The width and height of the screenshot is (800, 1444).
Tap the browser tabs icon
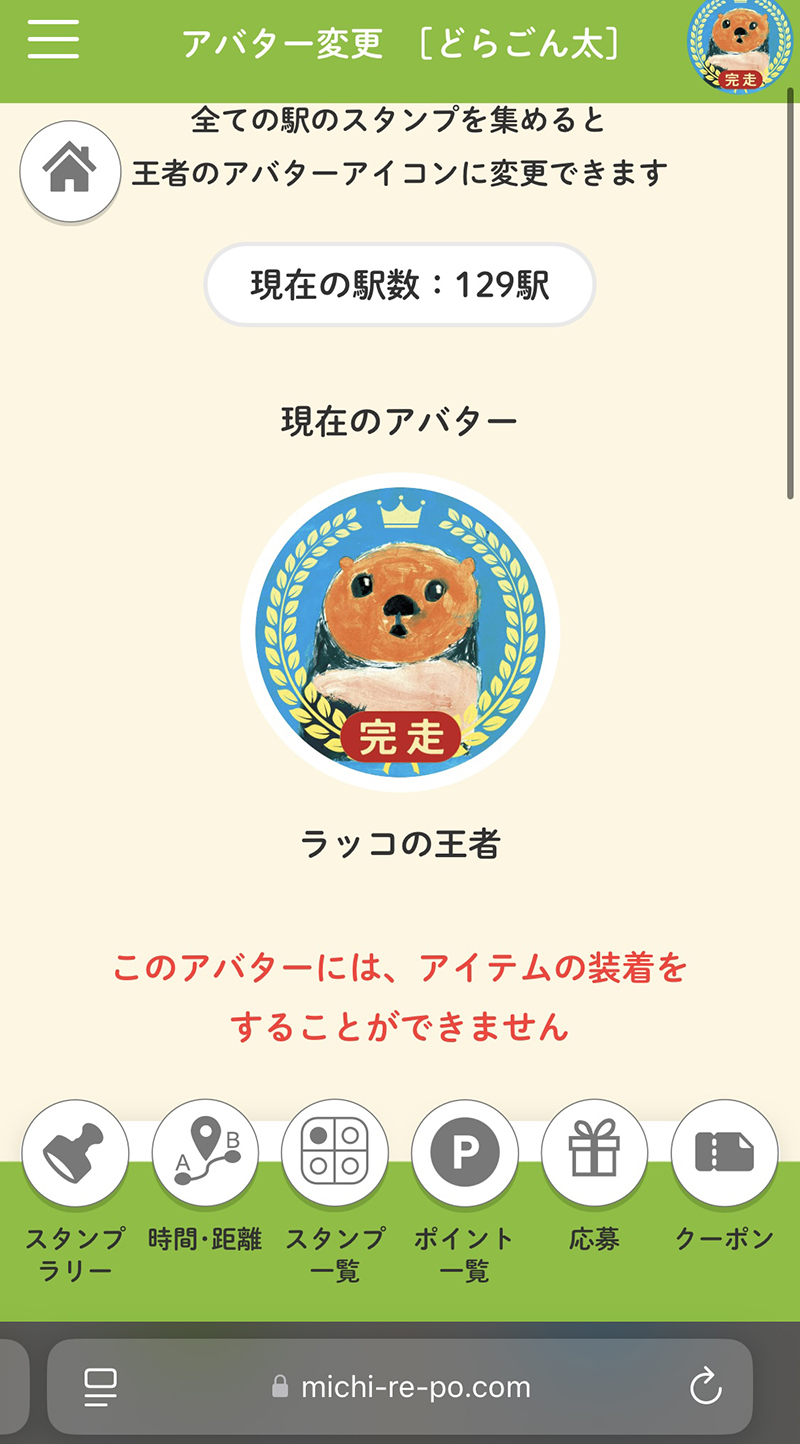pyautogui.click(x=97, y=1387)
